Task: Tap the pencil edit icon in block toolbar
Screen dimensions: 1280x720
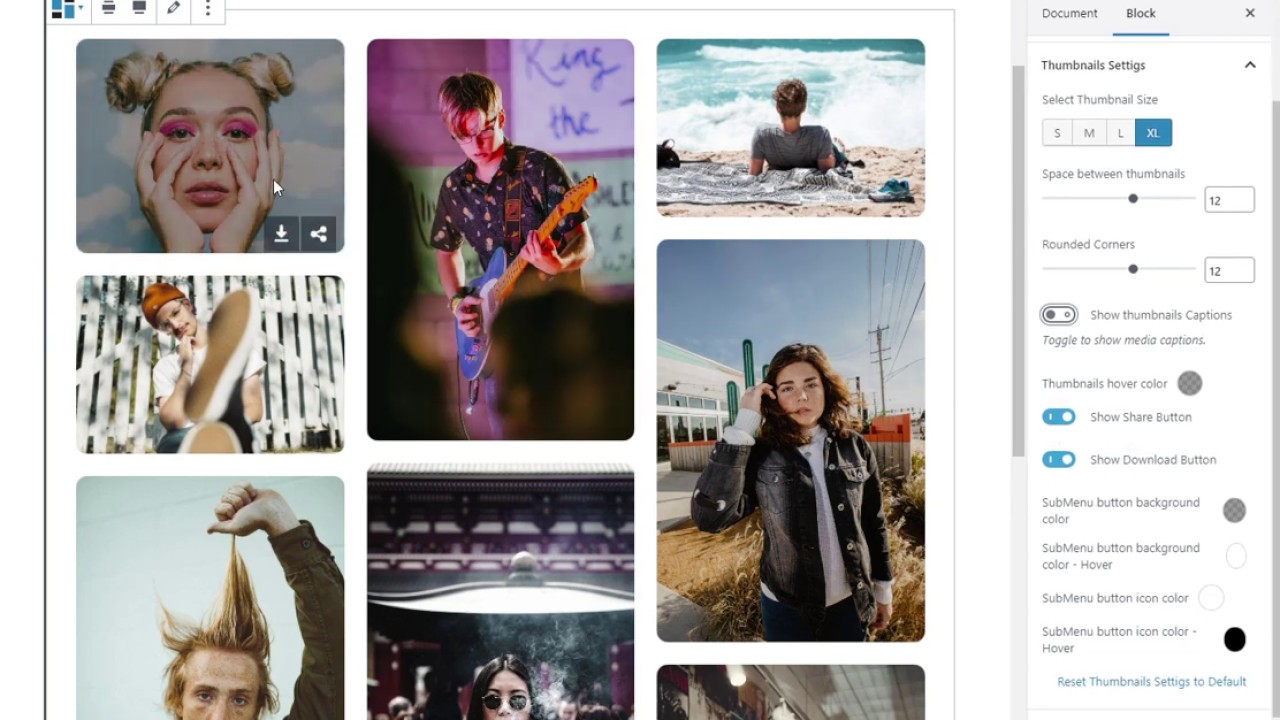Action: [173, 8]
